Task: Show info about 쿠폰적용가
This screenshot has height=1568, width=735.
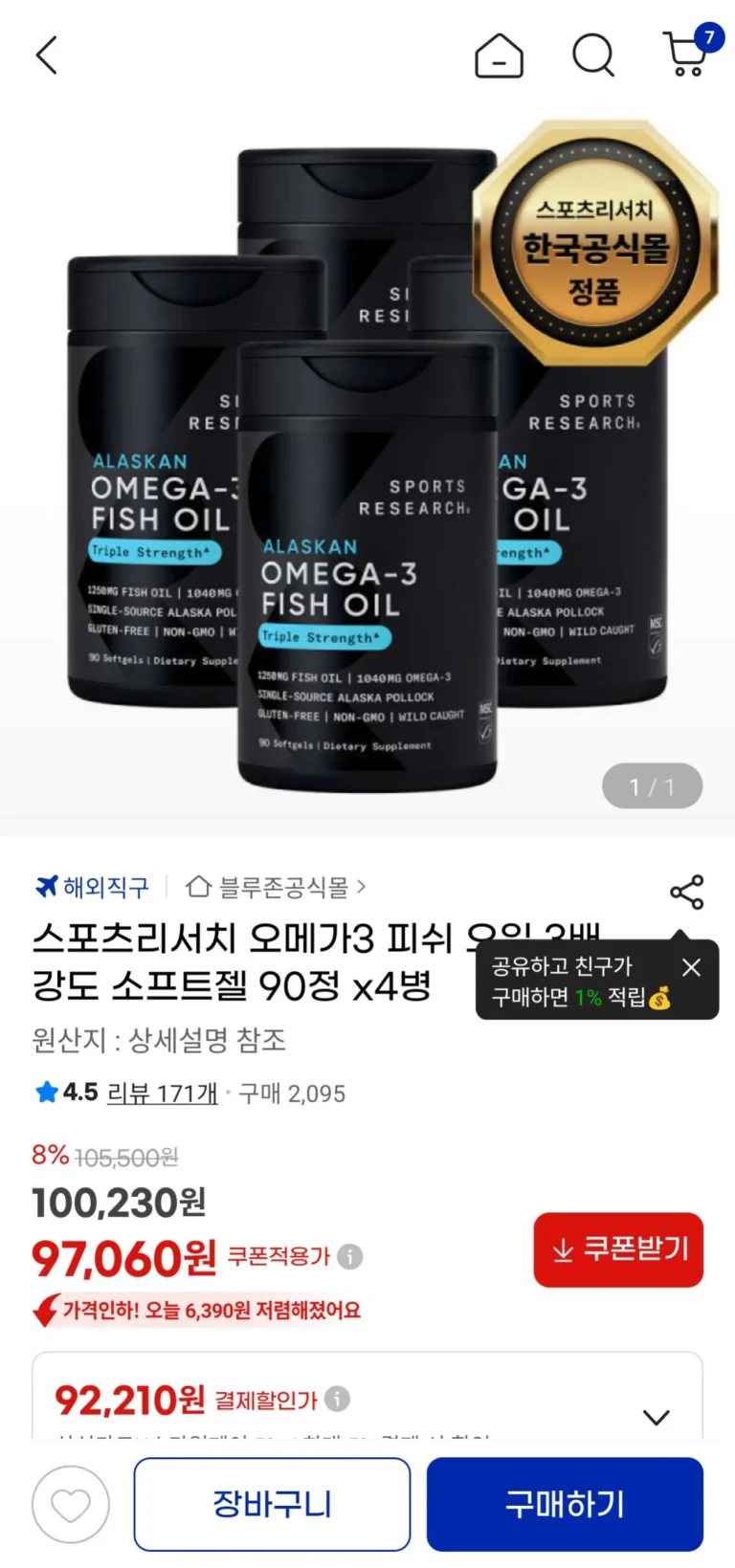Action: tap(350, 1256)
